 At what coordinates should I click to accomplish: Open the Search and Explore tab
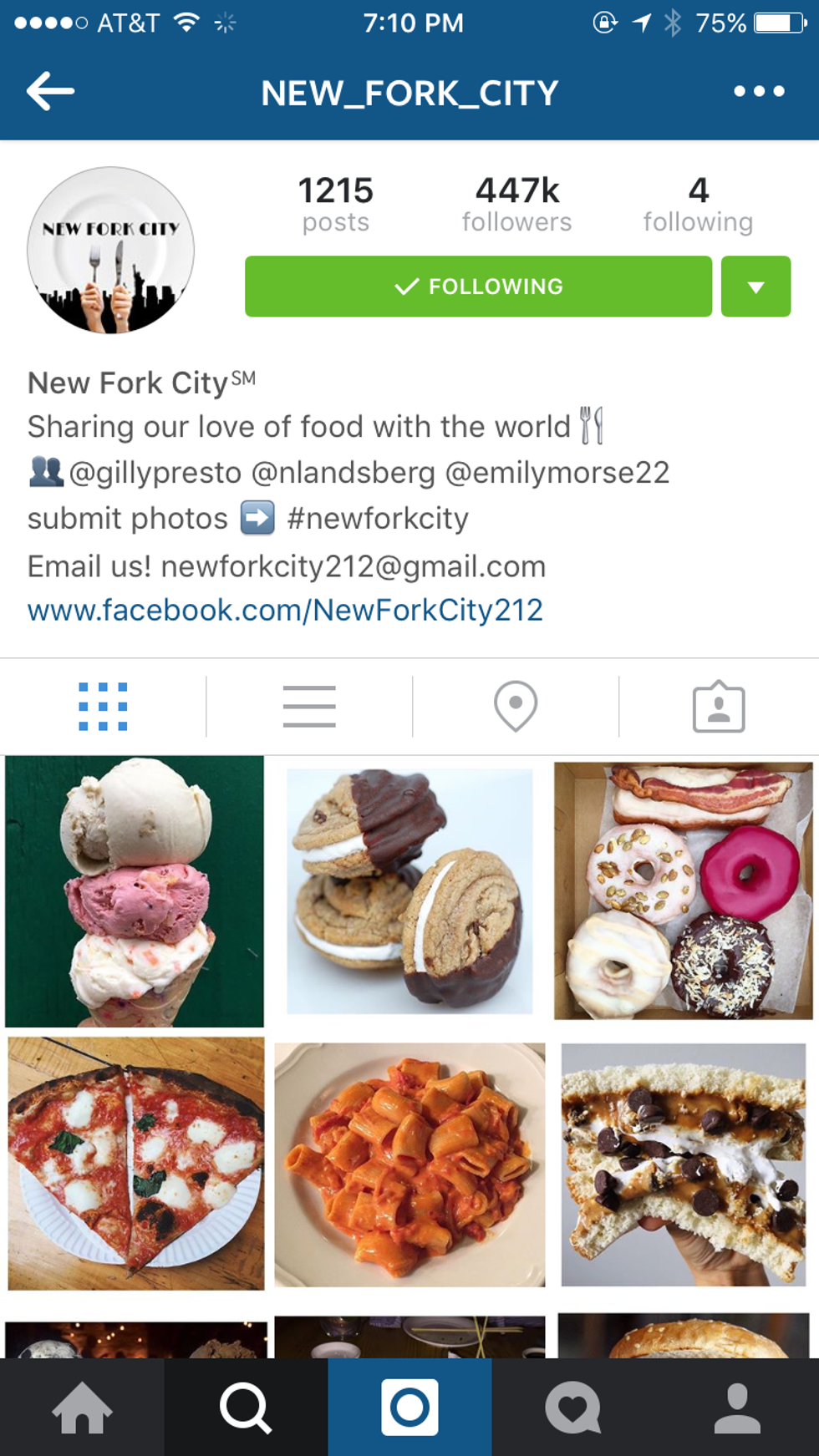[246, 1408]
